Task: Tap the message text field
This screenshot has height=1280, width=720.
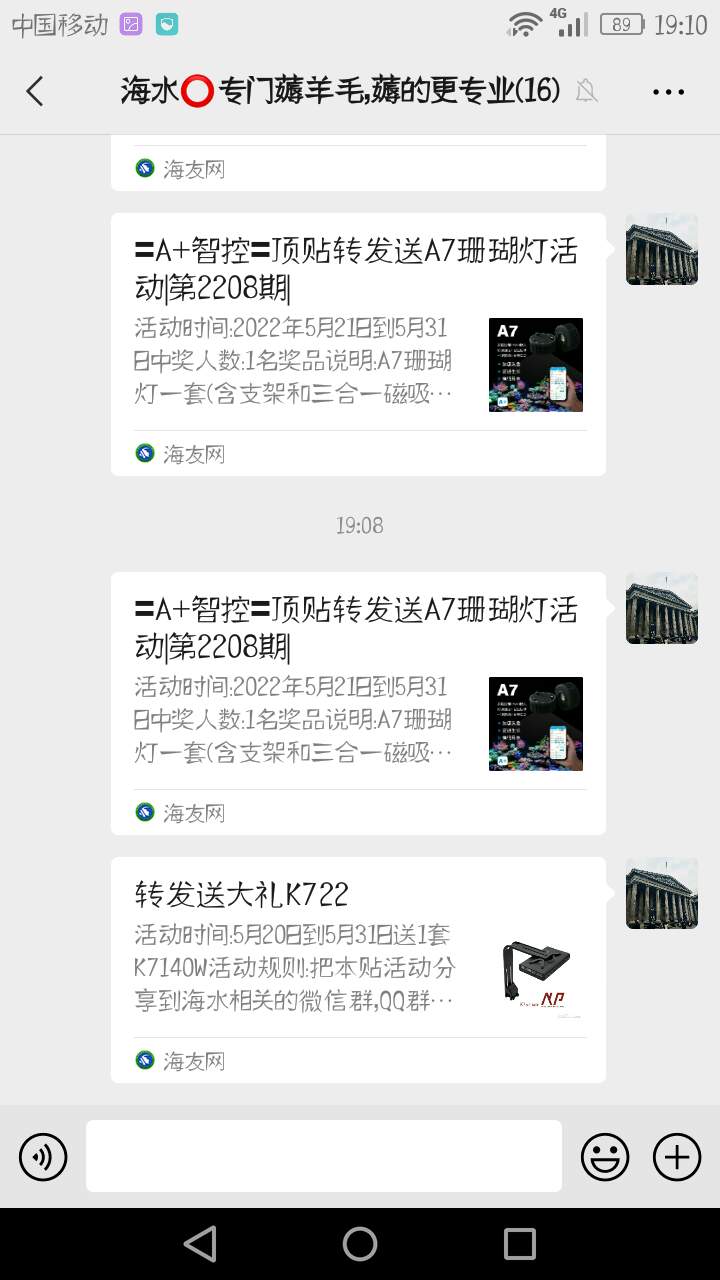Action: coord(323,1156)
